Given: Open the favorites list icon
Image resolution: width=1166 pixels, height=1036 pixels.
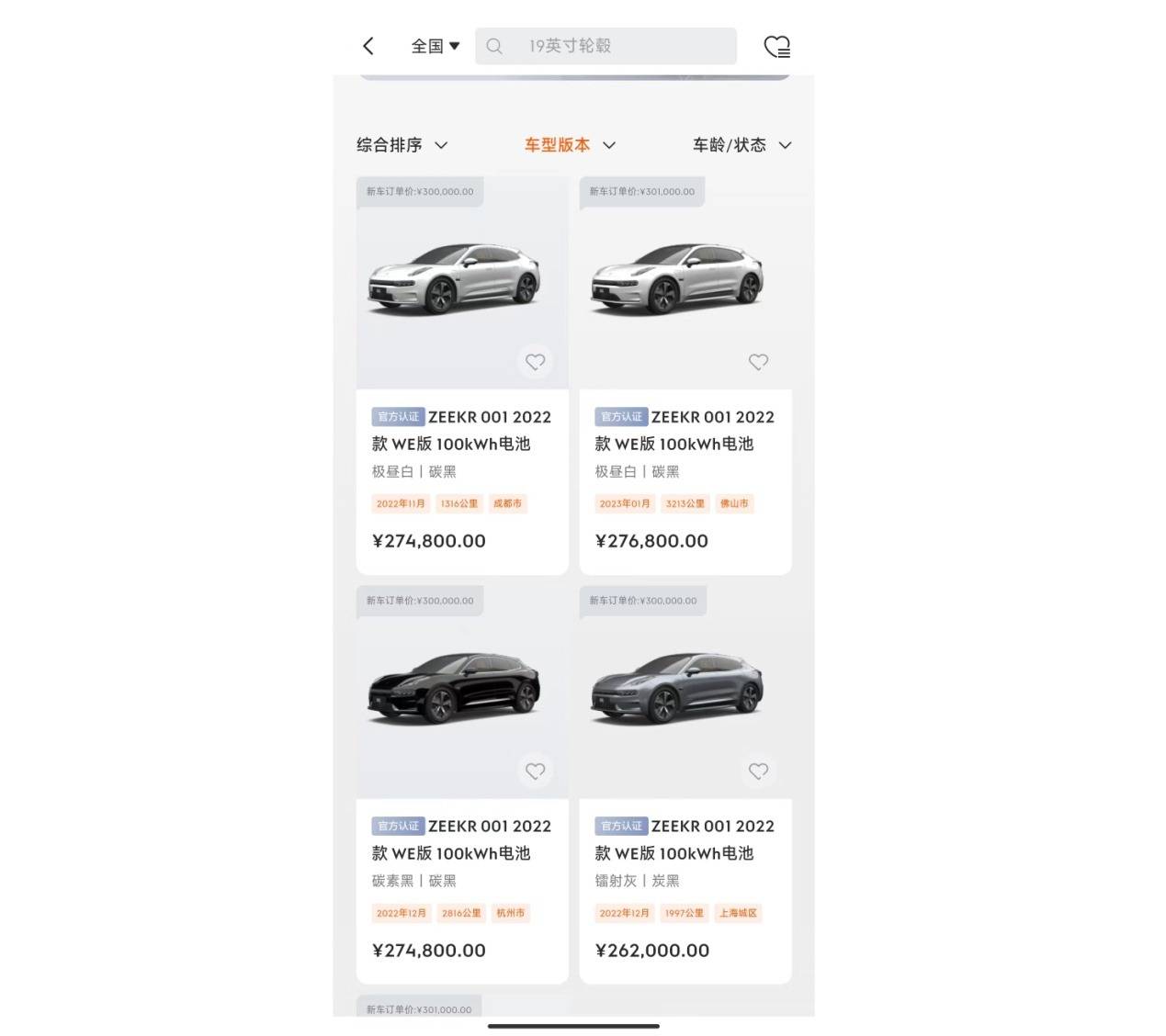Looking at the screenshot, I should click(x=776, y=46).
